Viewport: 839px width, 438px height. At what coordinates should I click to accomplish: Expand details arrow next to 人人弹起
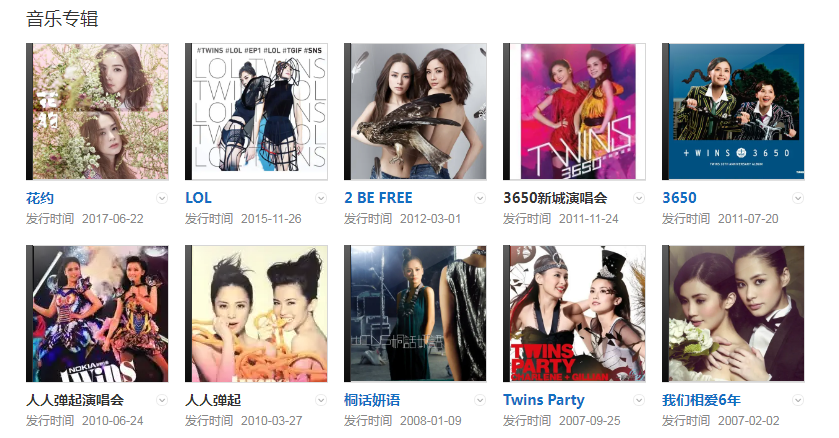coord(321,400)
